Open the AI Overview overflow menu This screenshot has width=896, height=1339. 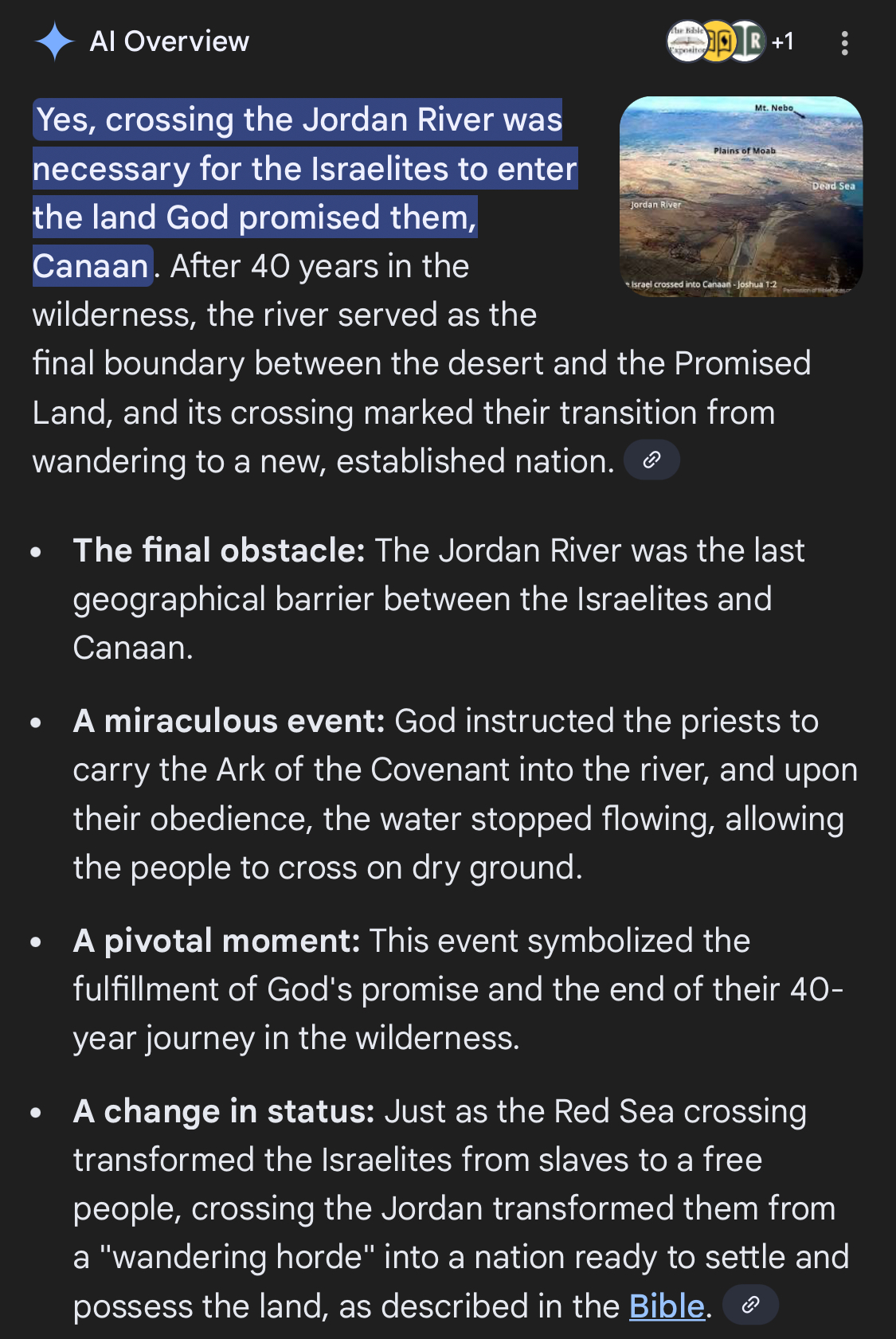844,43
